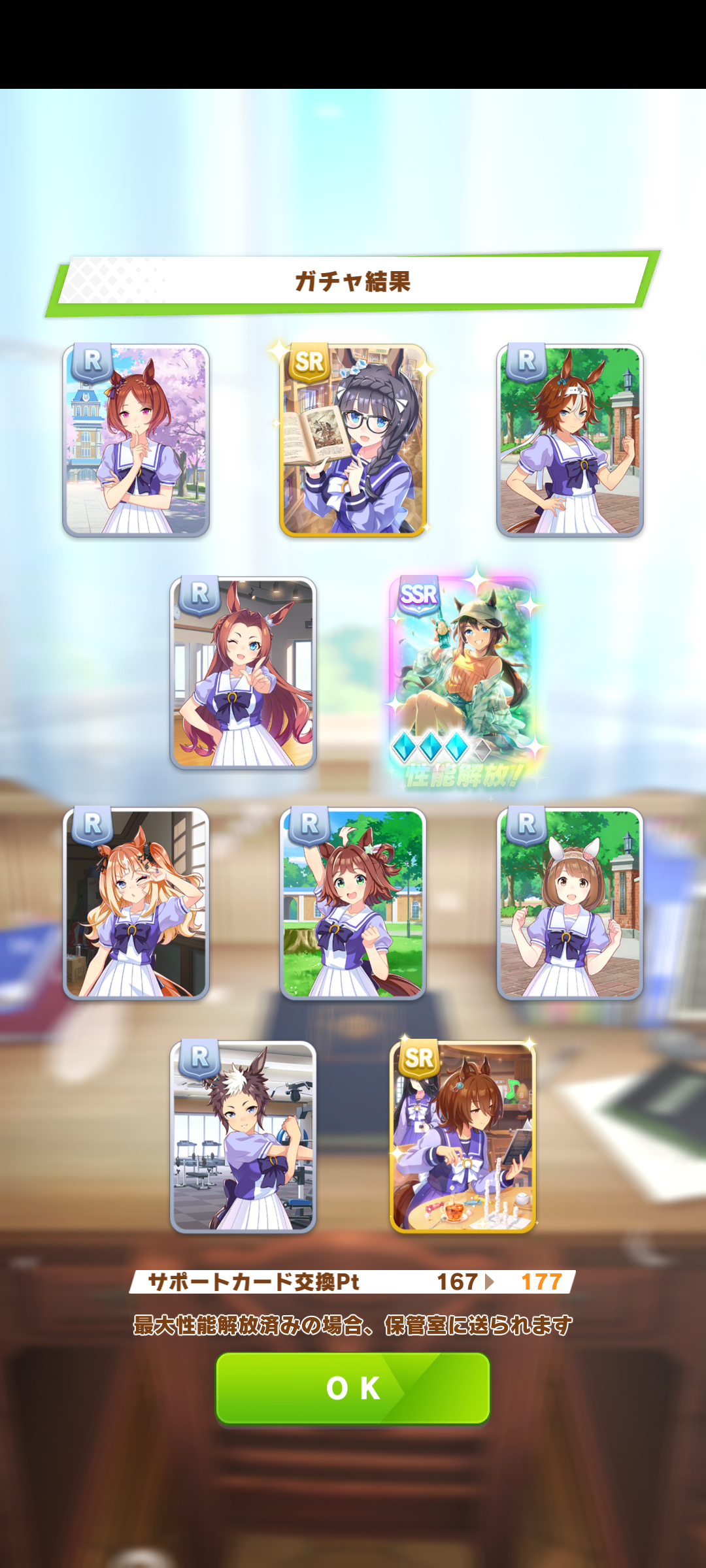Open the SR card of the girl at the cafe table
Image resolution: width=706 pixels, height=1568 pixels.
(463, 1137)
